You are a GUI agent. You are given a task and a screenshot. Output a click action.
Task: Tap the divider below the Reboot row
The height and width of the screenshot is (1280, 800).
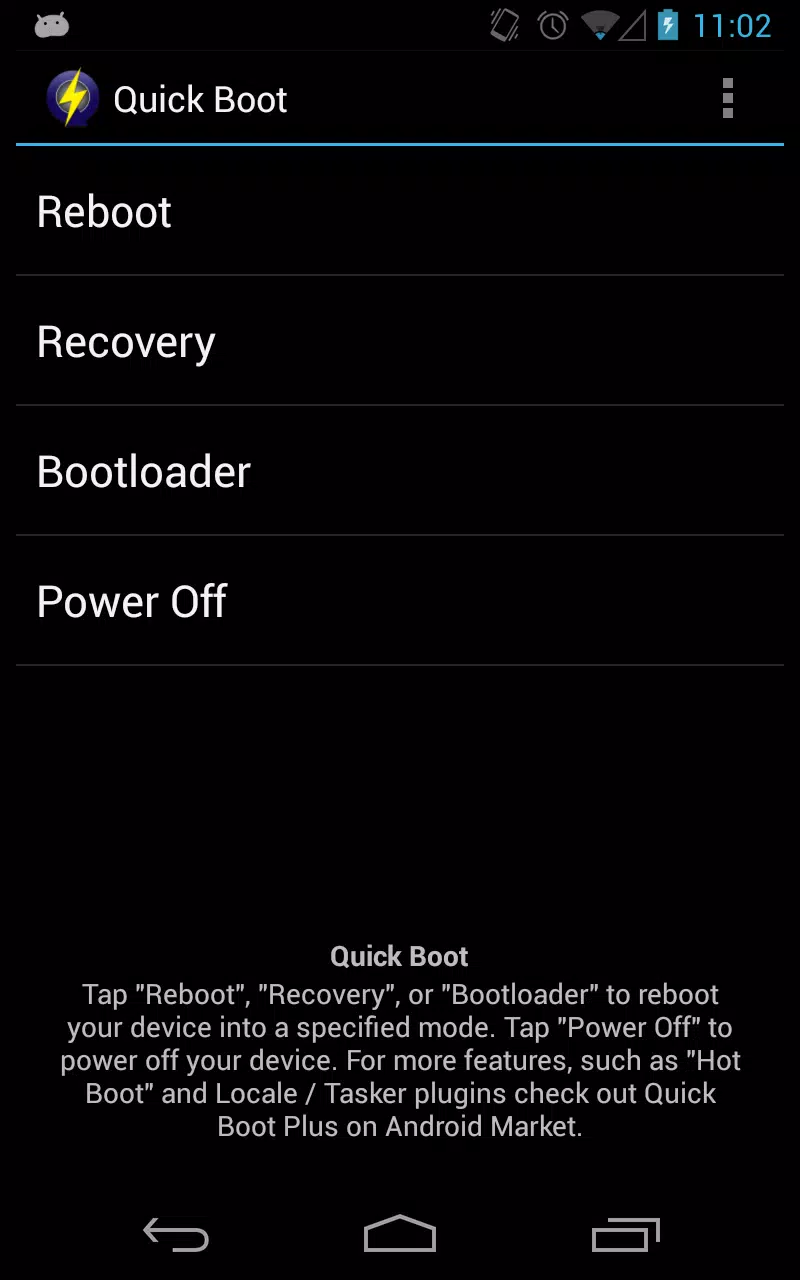399,274
